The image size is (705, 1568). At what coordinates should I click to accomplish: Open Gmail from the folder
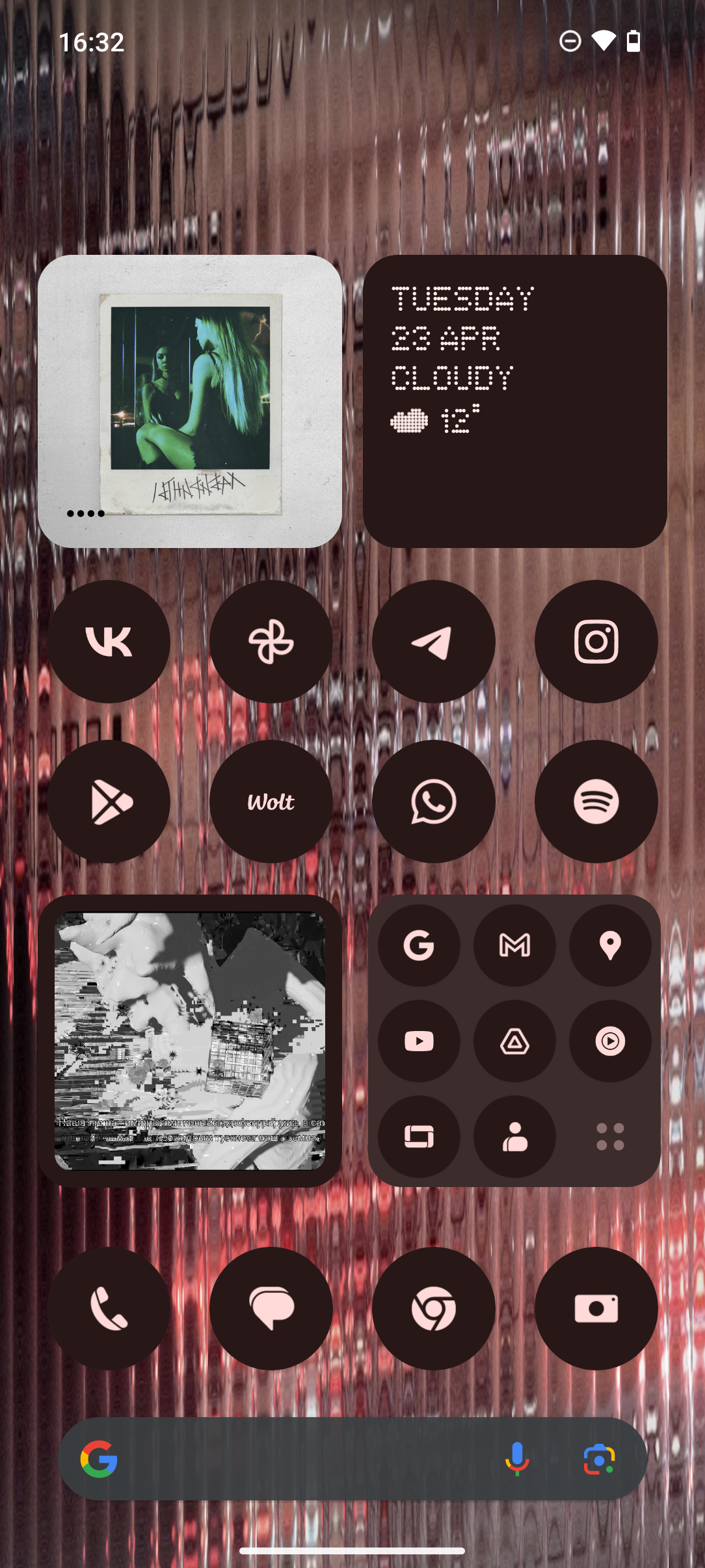514,945
